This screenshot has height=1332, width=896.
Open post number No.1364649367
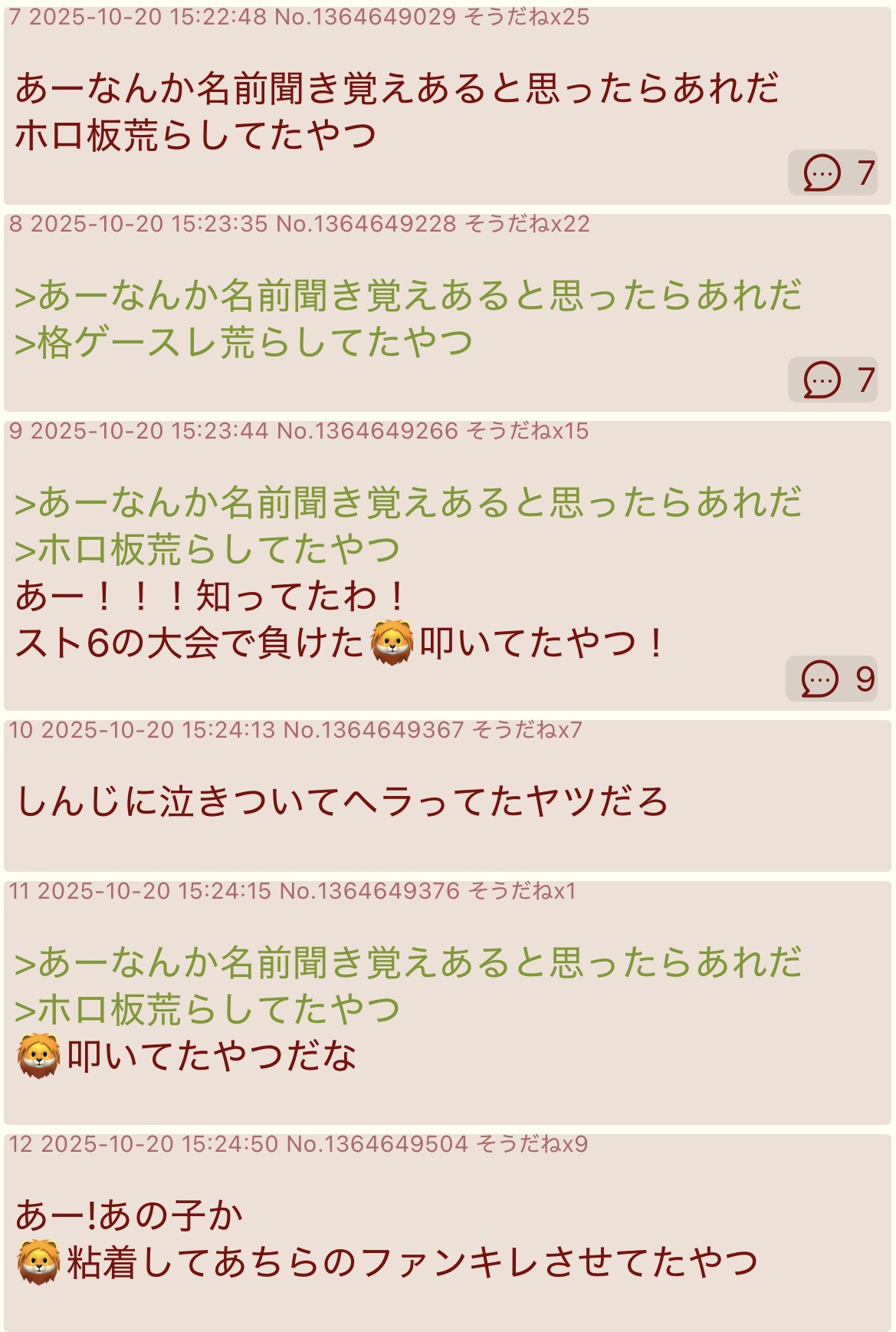tap(373, 729)
